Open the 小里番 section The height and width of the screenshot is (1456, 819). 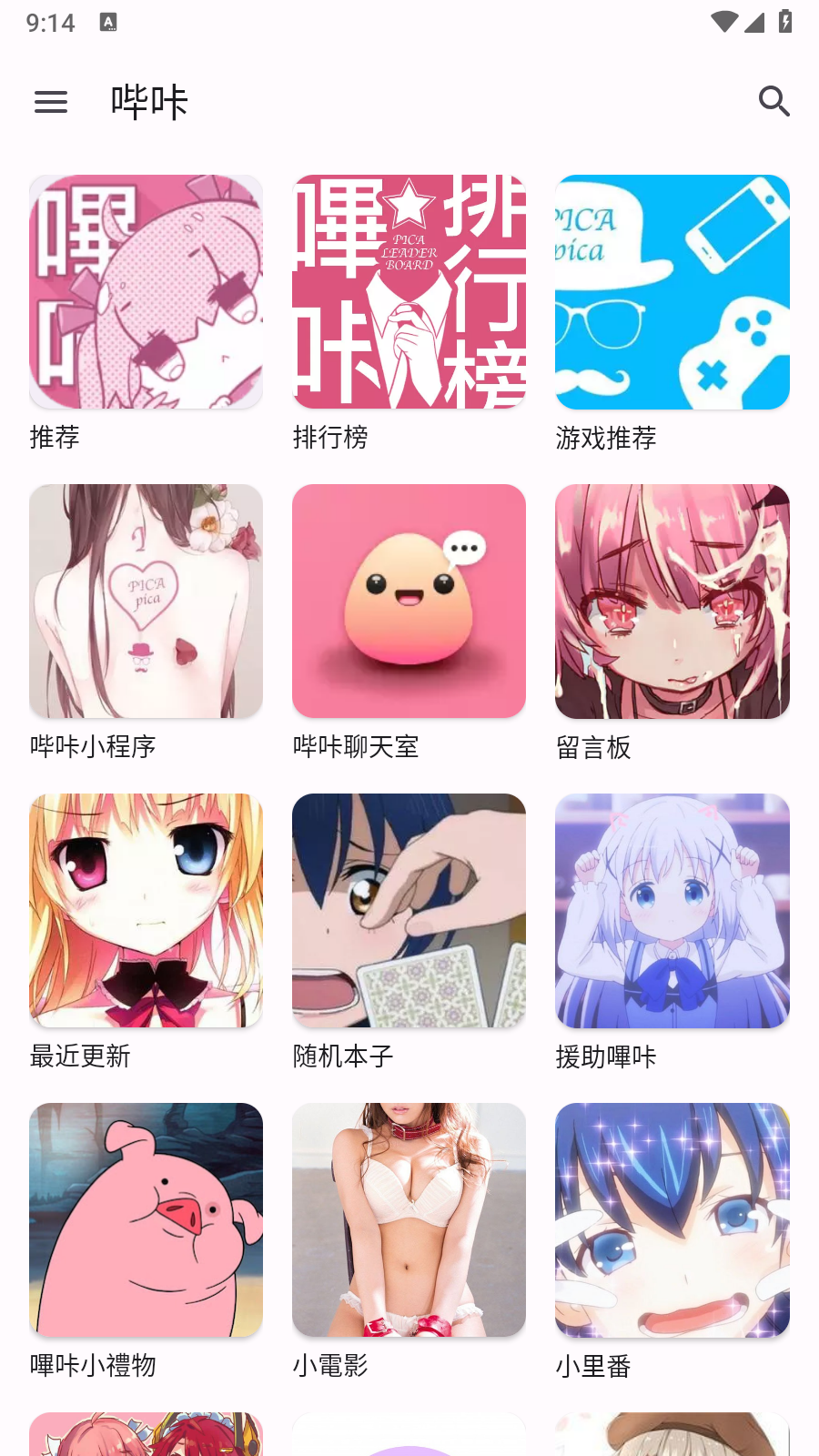pyautogui.click(x=672, y=1219)
